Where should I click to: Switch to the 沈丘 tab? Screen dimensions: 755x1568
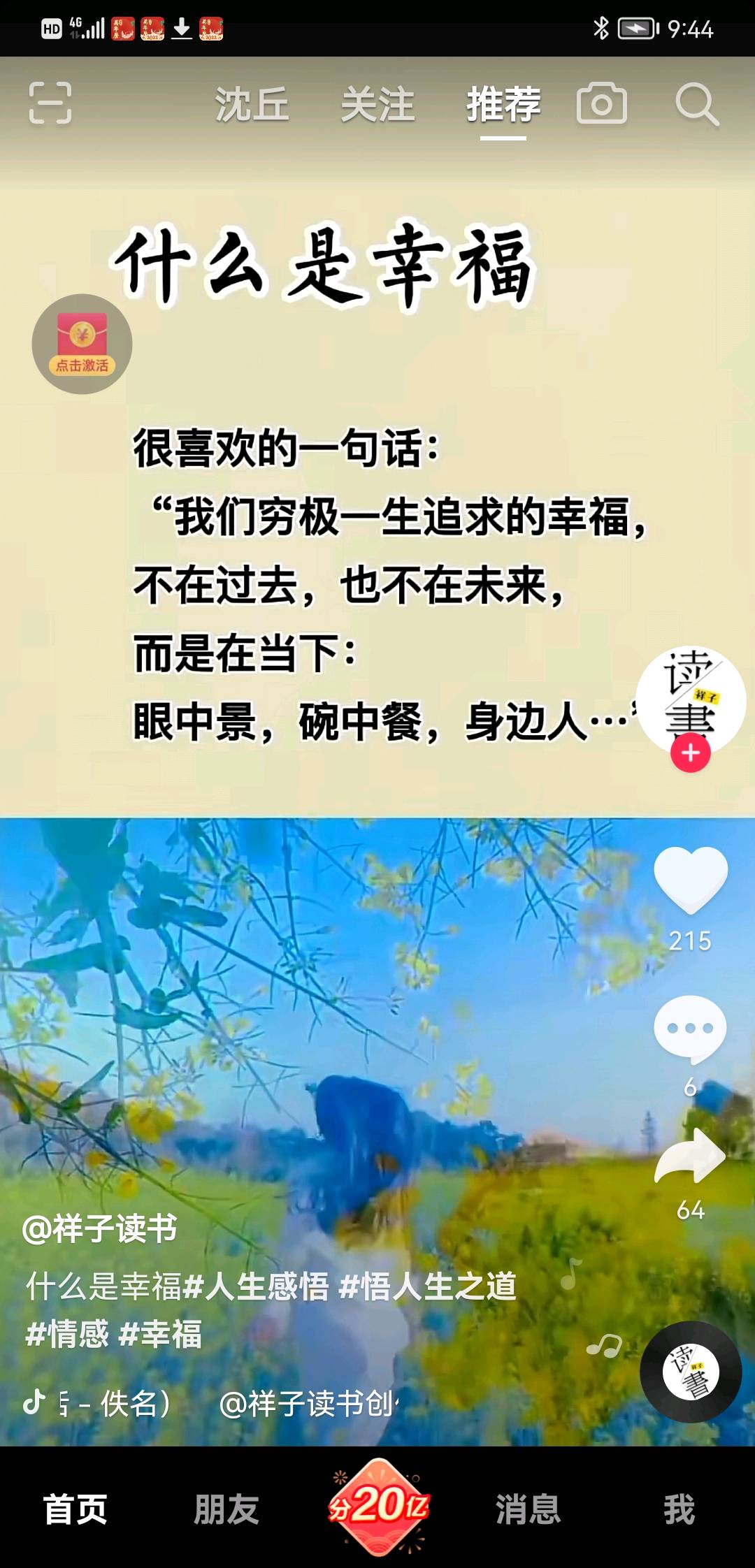click(x=252, y=105)
